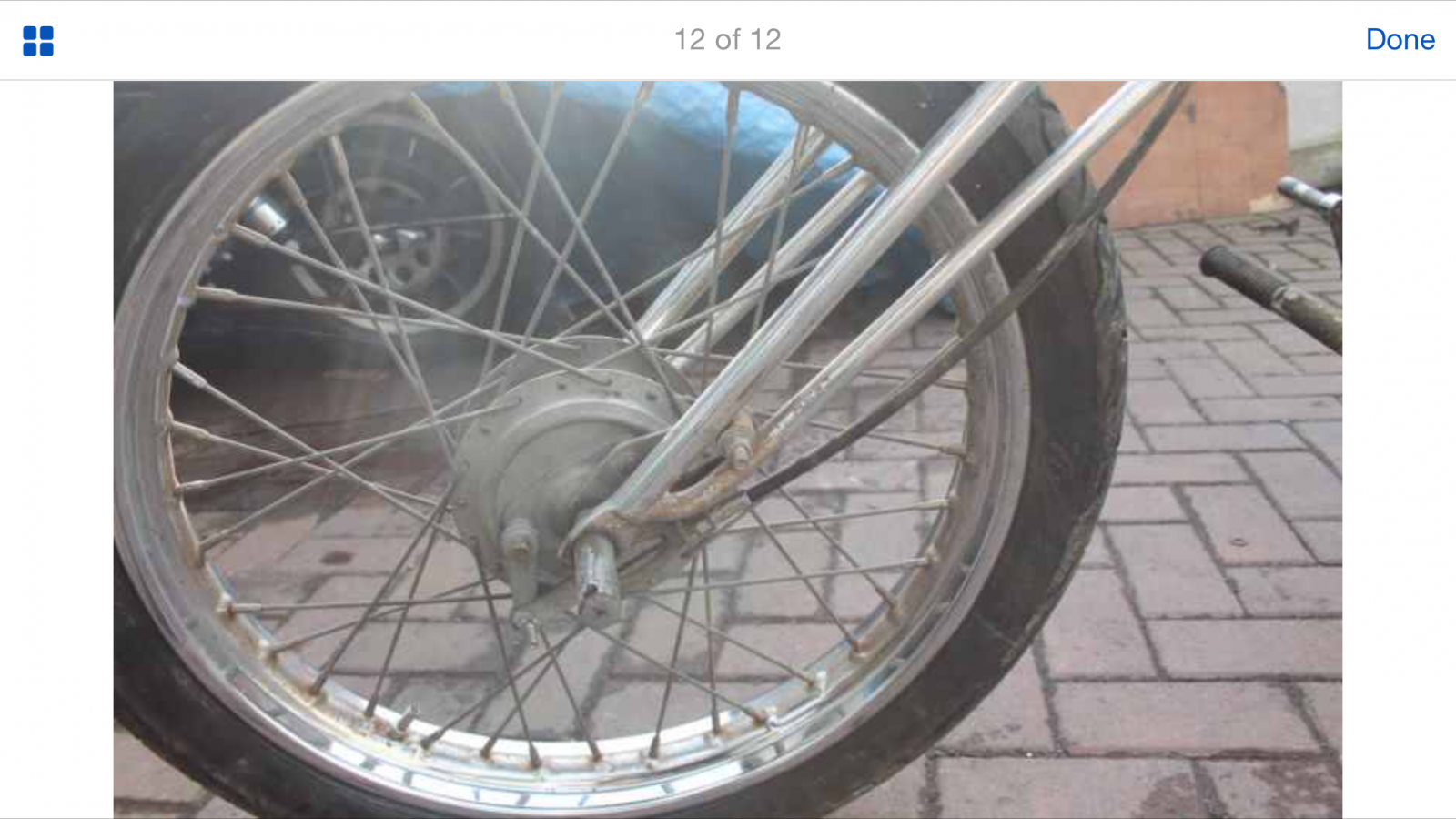Open the photo grid view
The image size is (1456, 819).
(38, 41)
